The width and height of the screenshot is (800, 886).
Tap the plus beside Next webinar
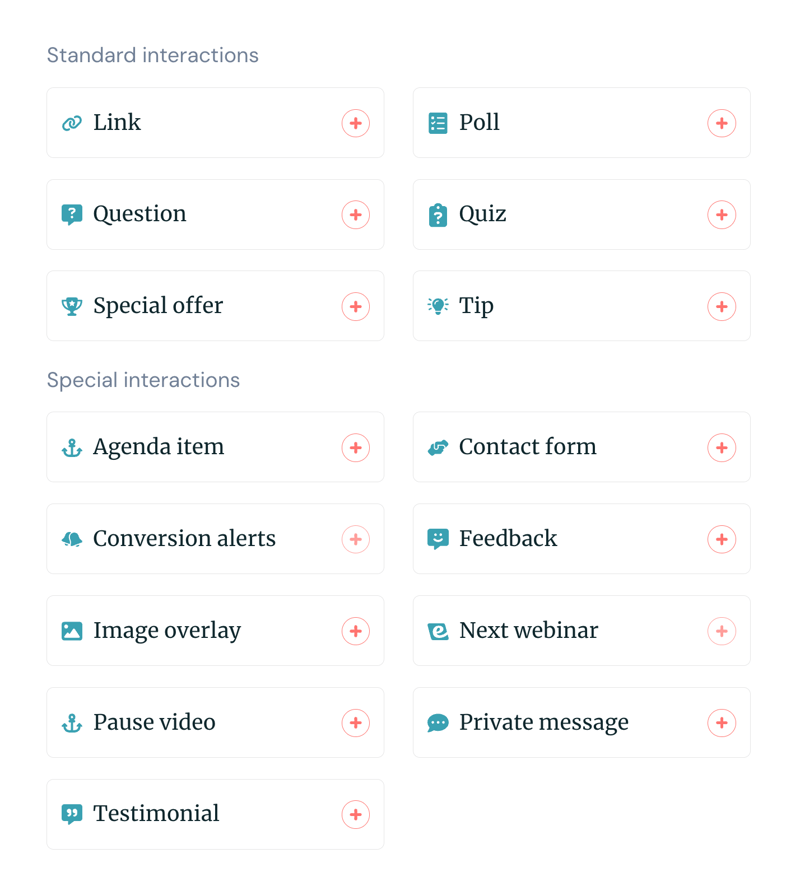coord(721,631)
